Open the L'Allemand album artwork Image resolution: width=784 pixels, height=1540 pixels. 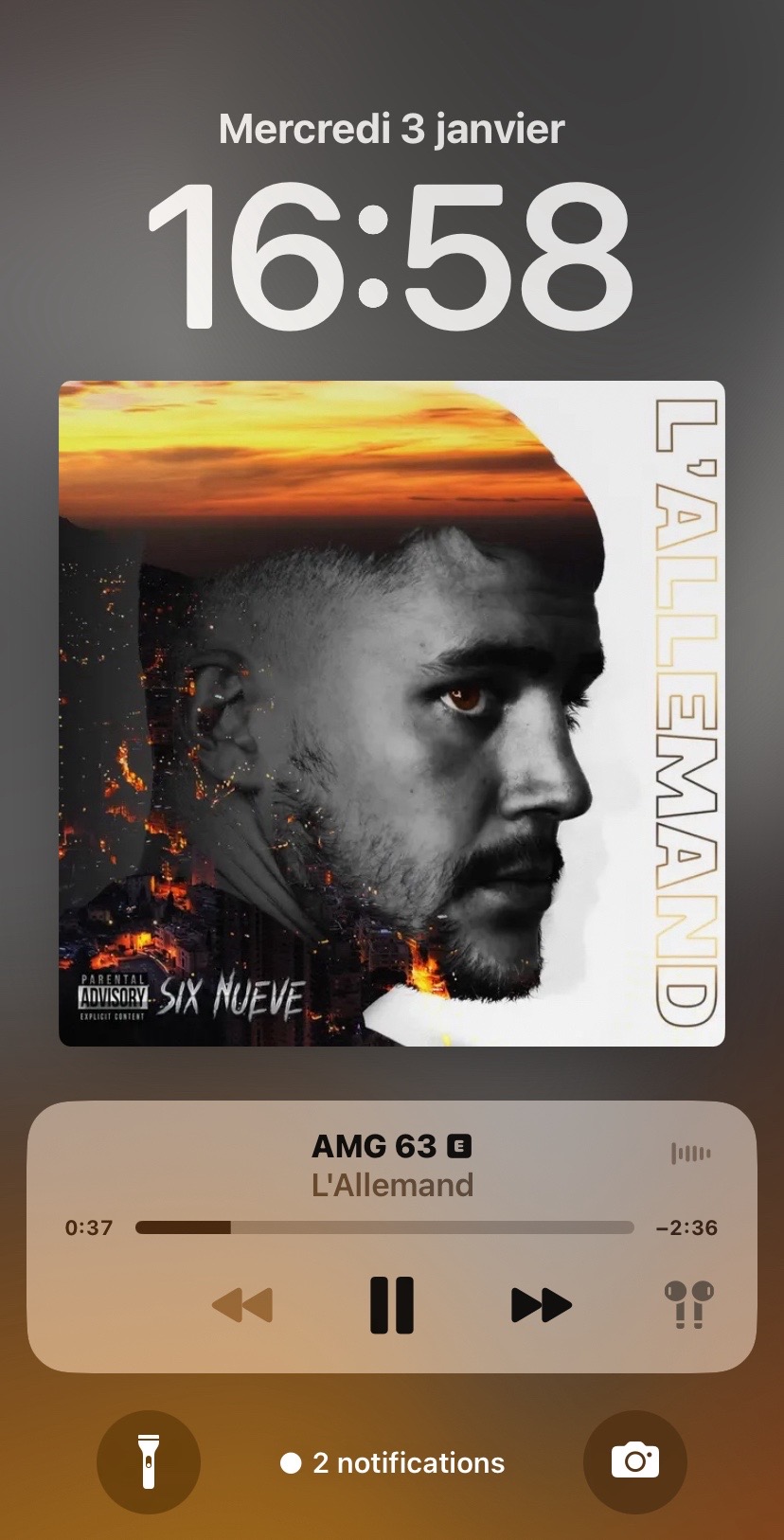coord(392,713)
